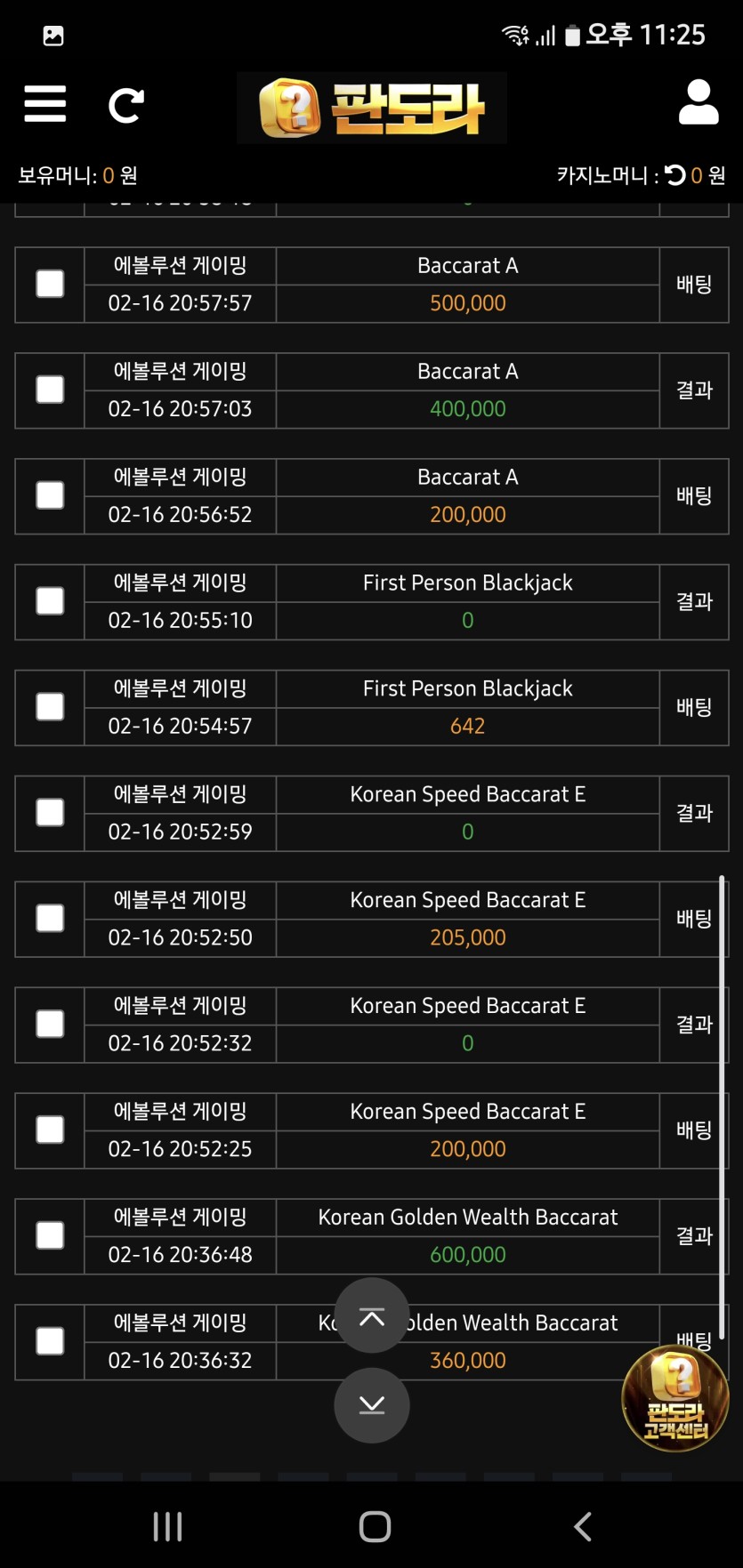This screenshot has width=743, height=1568.
Task: Open the hamburger menu
Action: pos(45,104)
